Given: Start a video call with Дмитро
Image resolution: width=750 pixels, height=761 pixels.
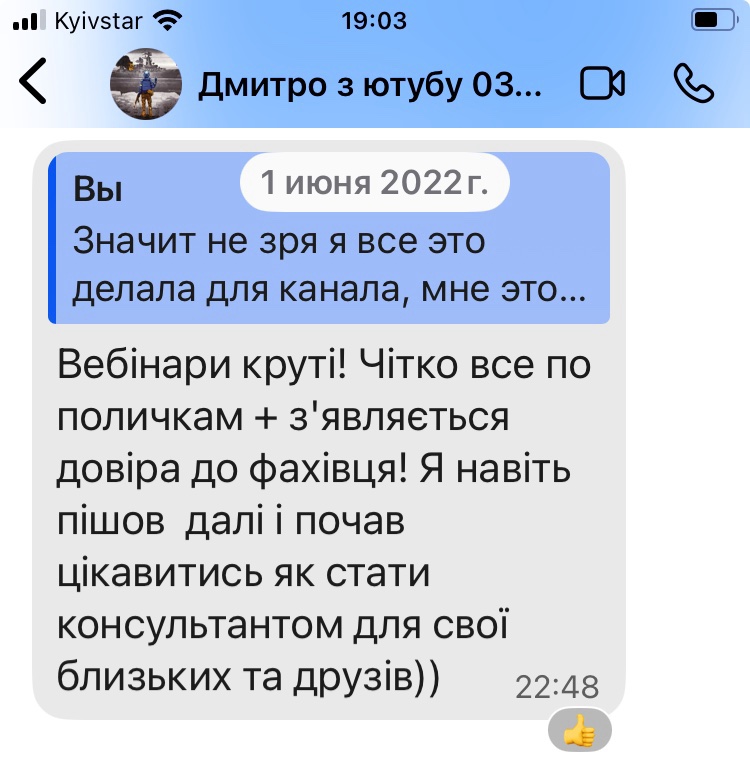Looking at the screenshot, I should [602, 84].
